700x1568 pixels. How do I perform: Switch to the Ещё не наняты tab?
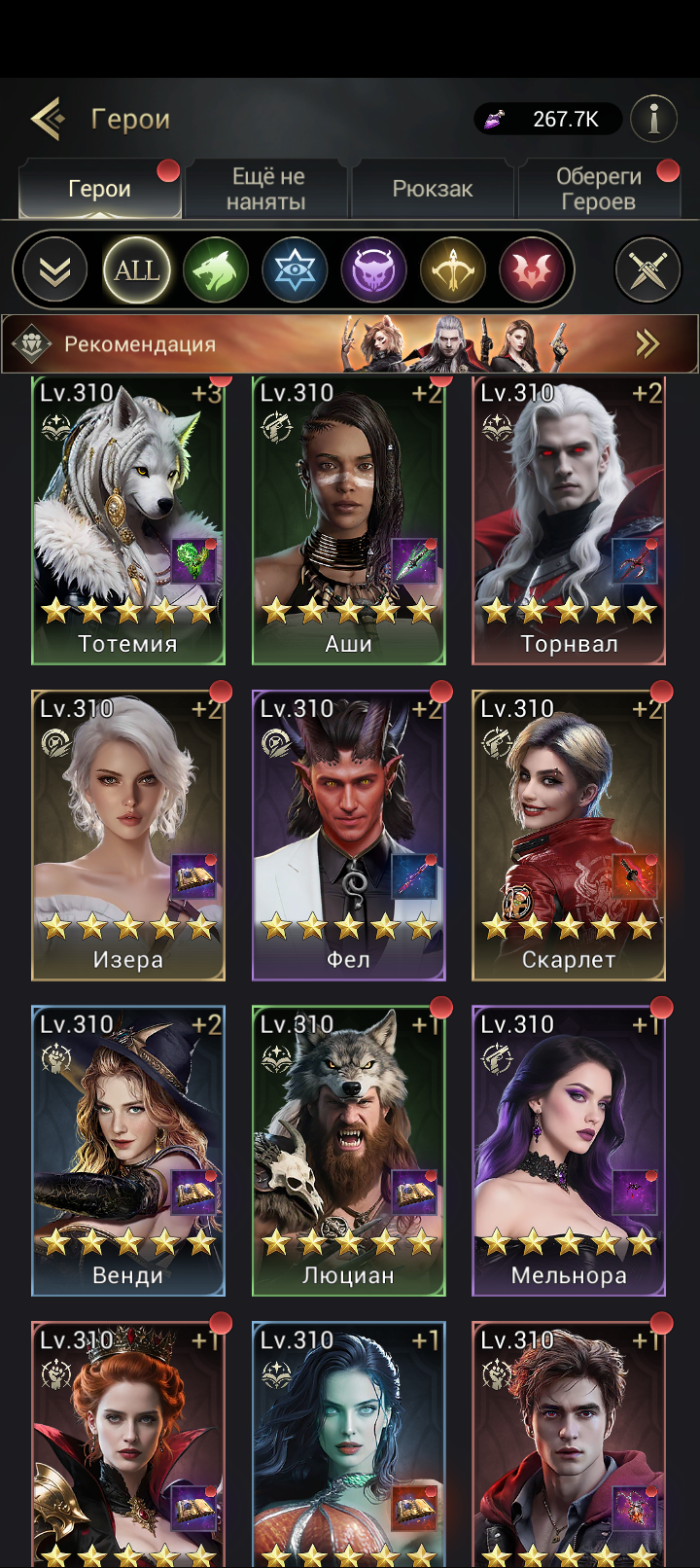point(267,189)
